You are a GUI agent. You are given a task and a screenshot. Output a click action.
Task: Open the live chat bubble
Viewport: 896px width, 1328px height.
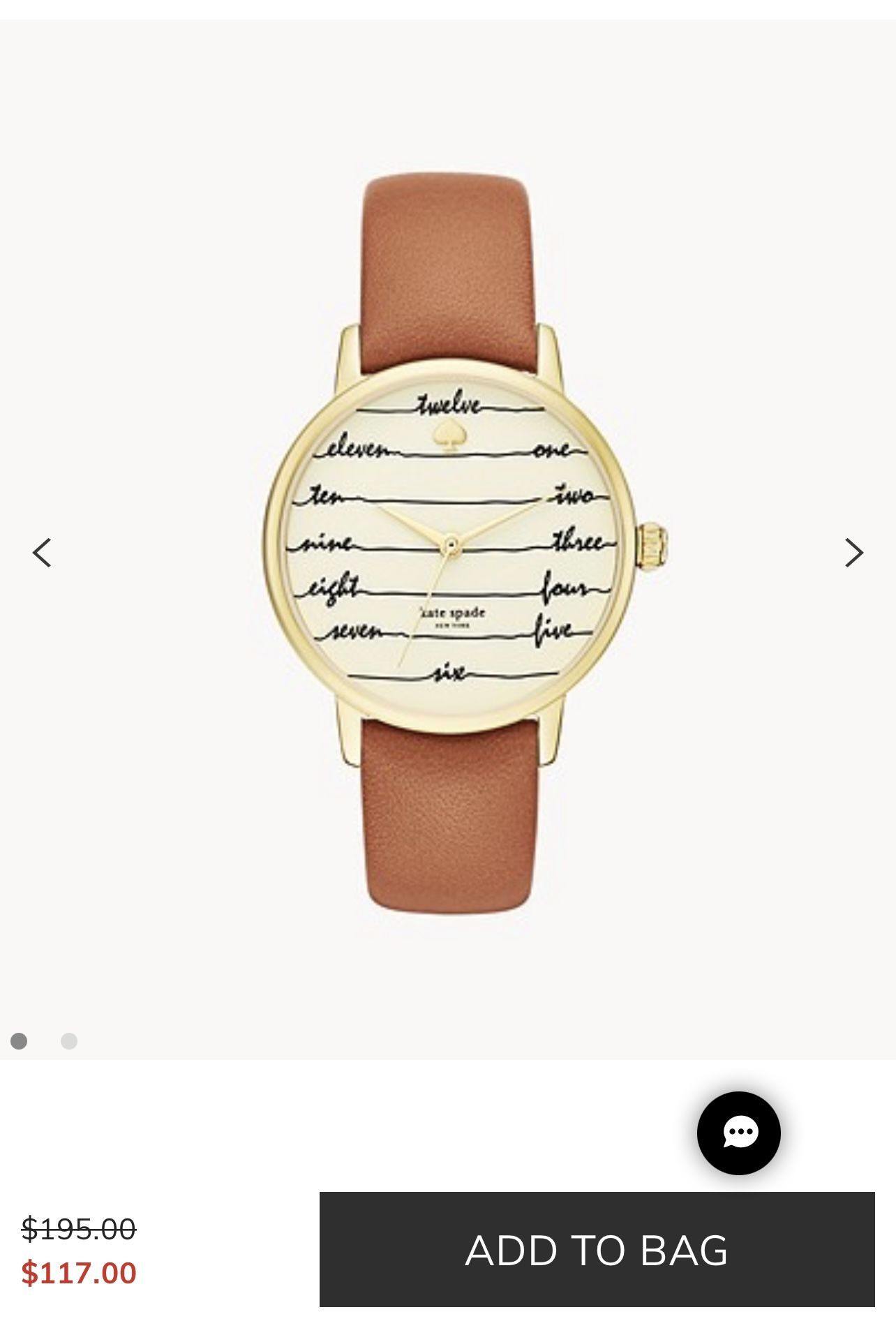[738, 1133]
